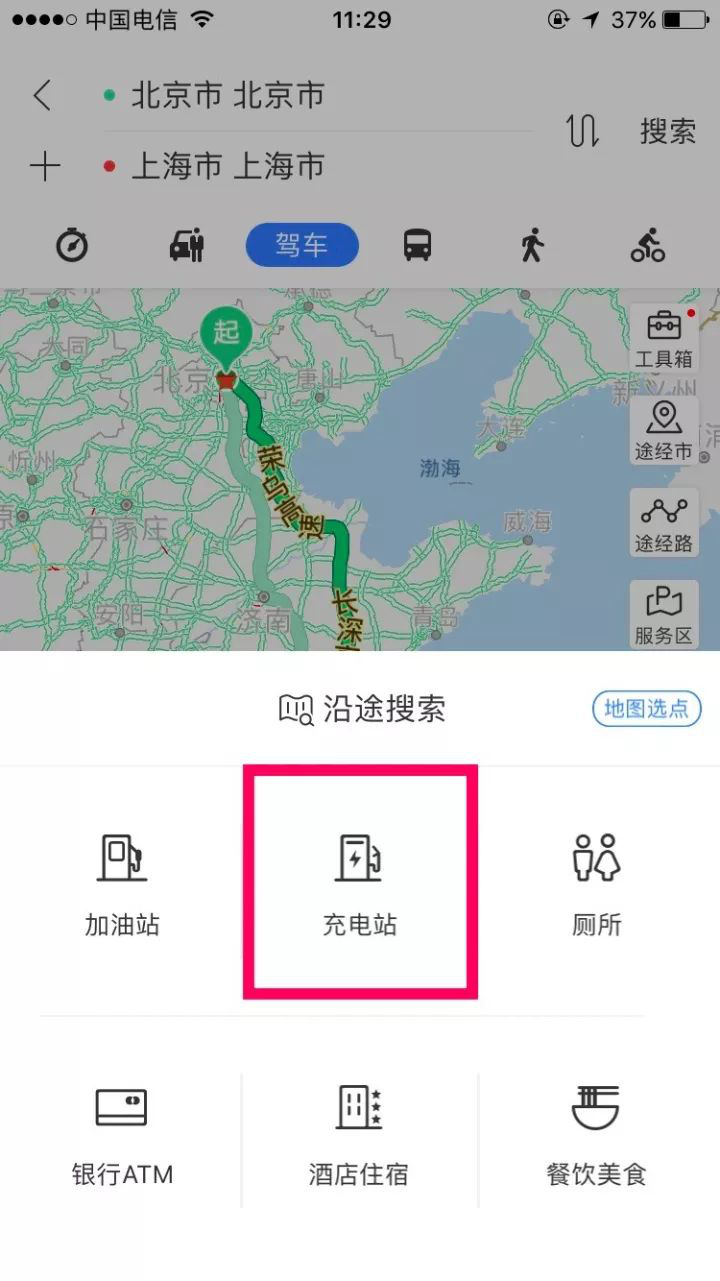
Task: Search for 加油站 along the route
Action: tap(122, 884)
